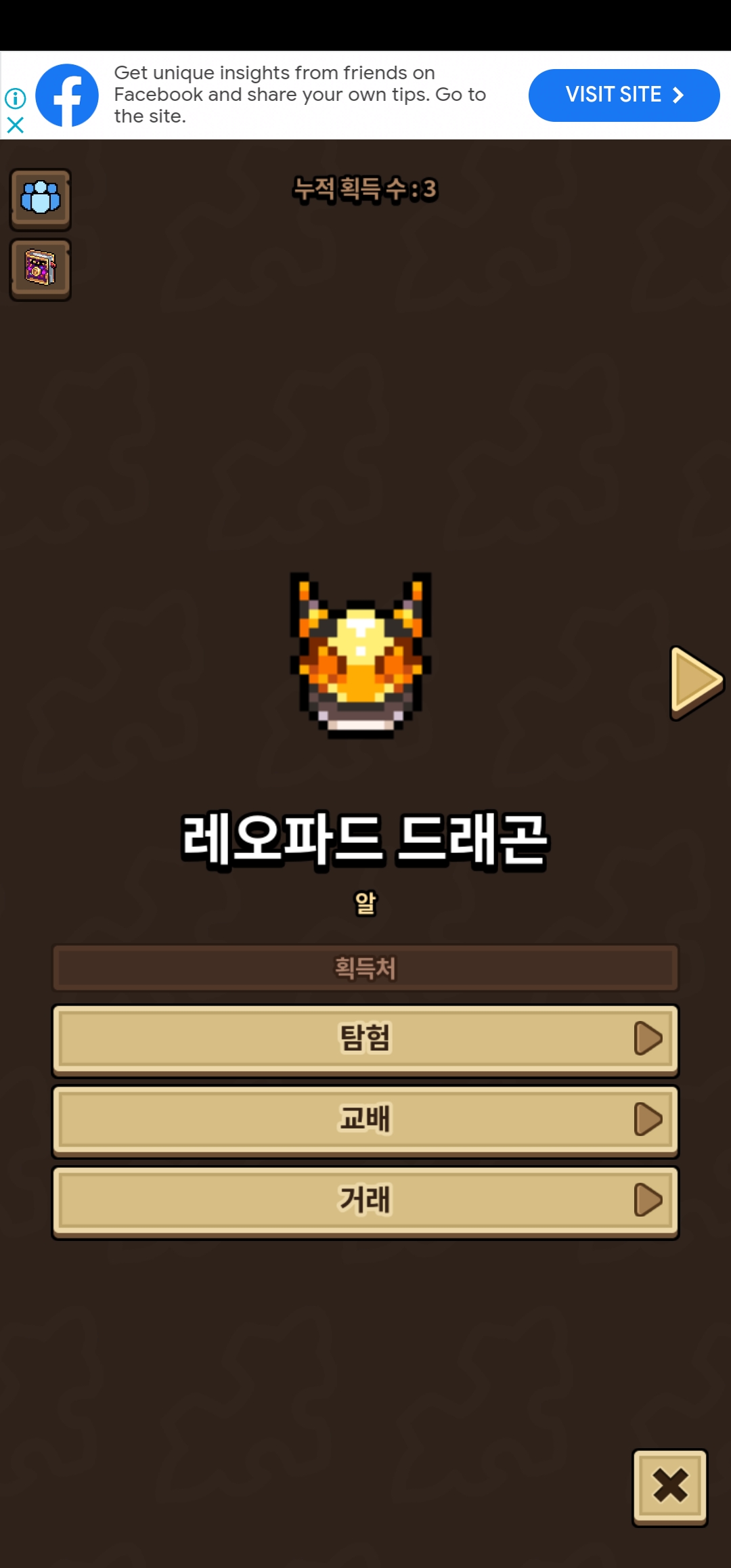The width and height of the screenshot is (731, 1568).
Task: Tap VISIT SITE on the Facebook ad
Action: (x=624, y=95)
